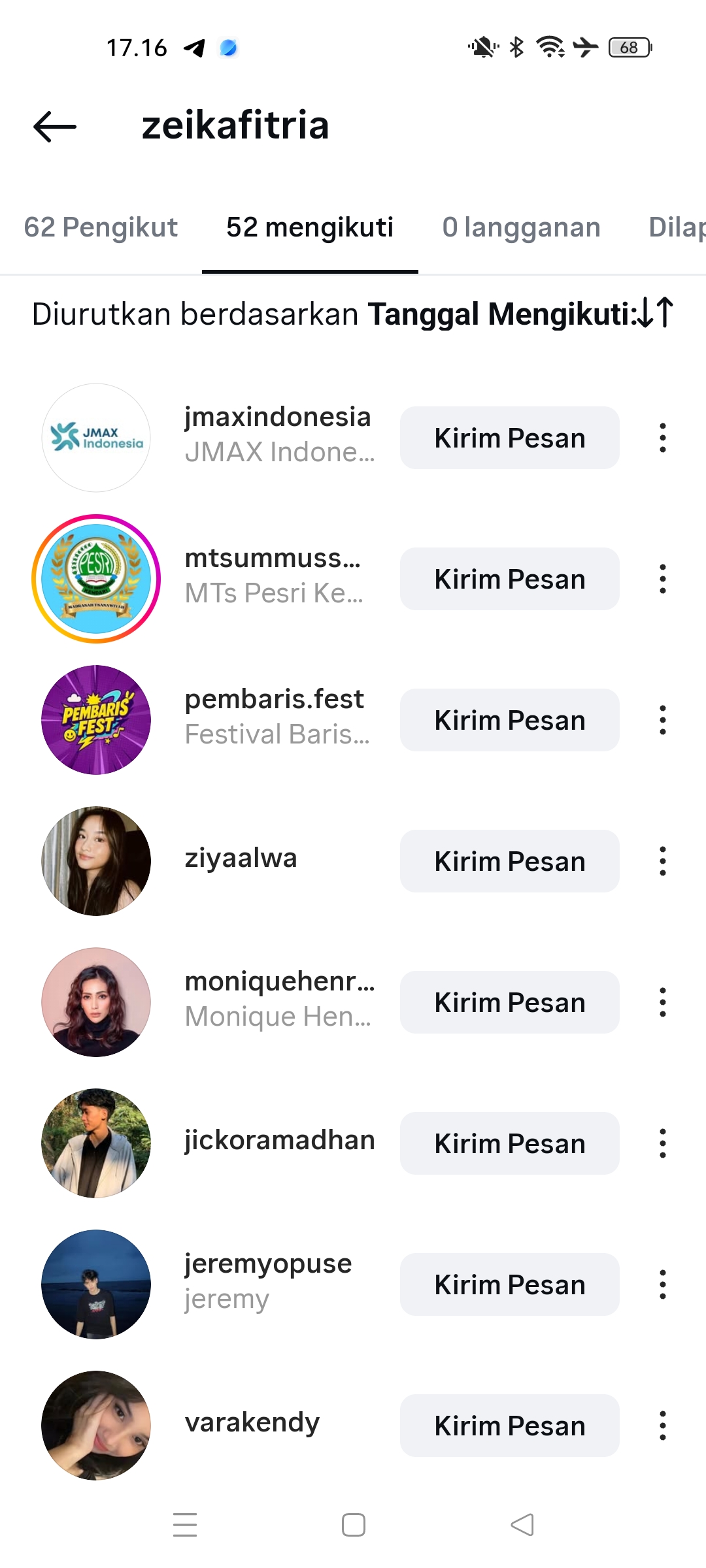The height and width of the screenshot is (1568, 706).
Task: Switch to the 62 Pengikut tab
Action: pyautogui.click(x=101, y=227)
